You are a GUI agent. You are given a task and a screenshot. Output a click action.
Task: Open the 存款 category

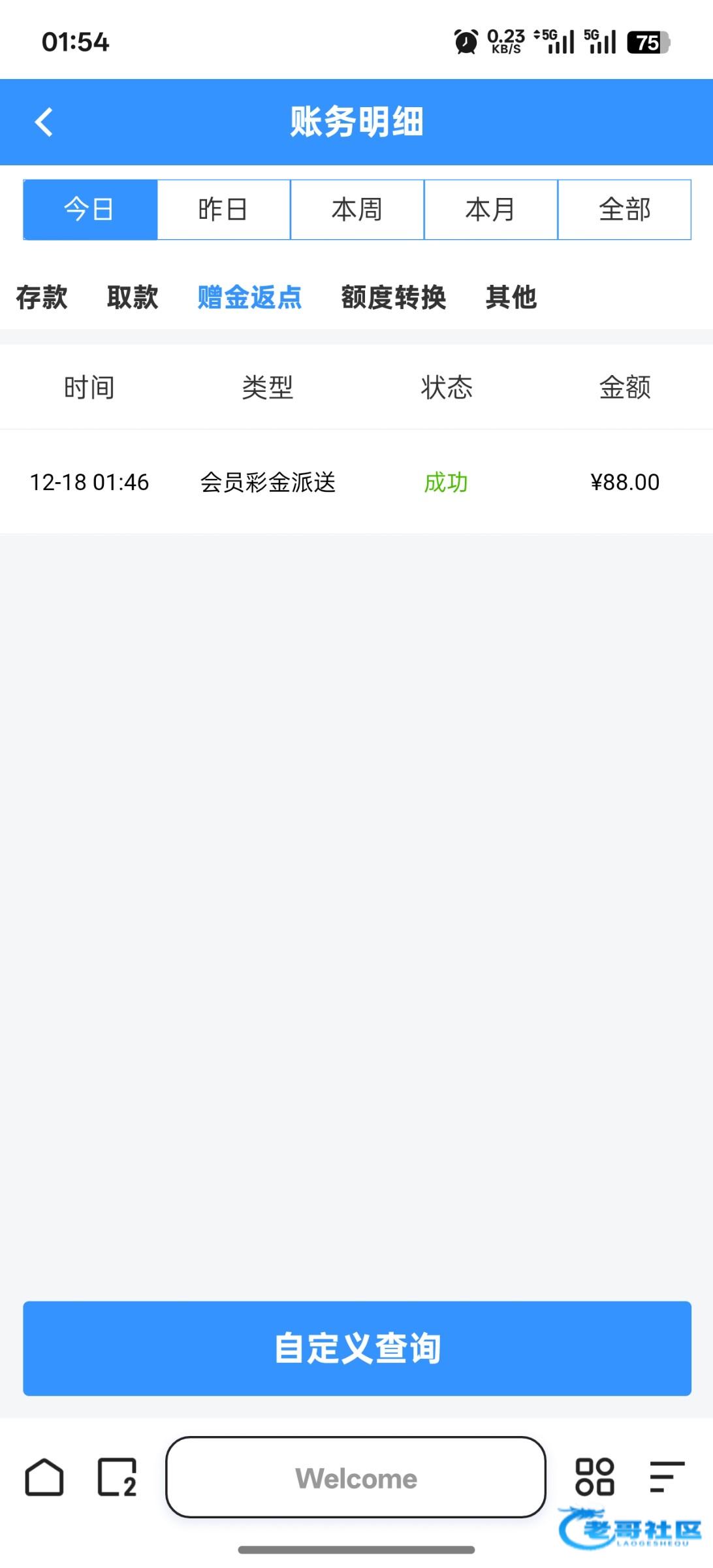tap(42, 297)
